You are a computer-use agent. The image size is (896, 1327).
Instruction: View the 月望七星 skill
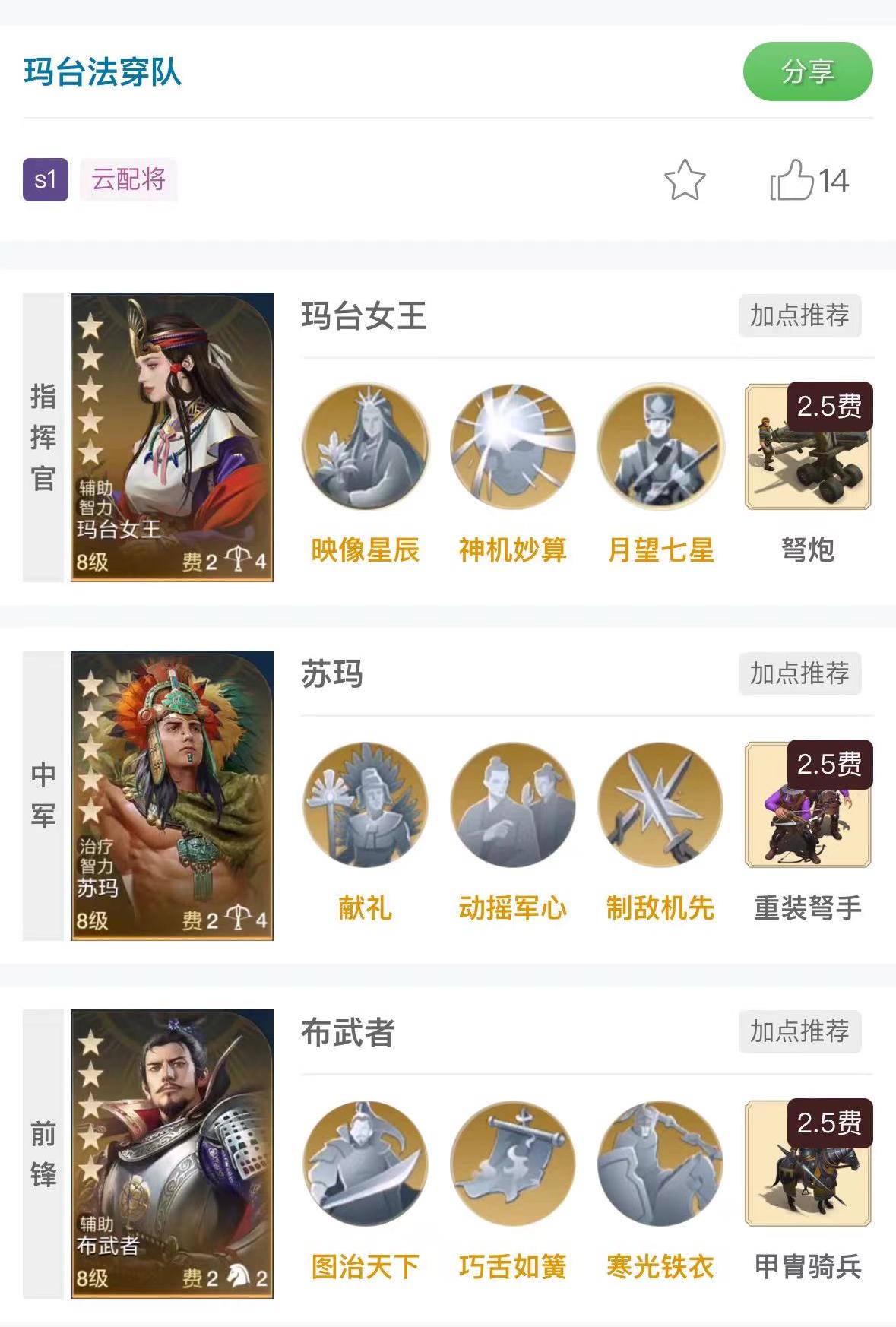click(660, 446)
